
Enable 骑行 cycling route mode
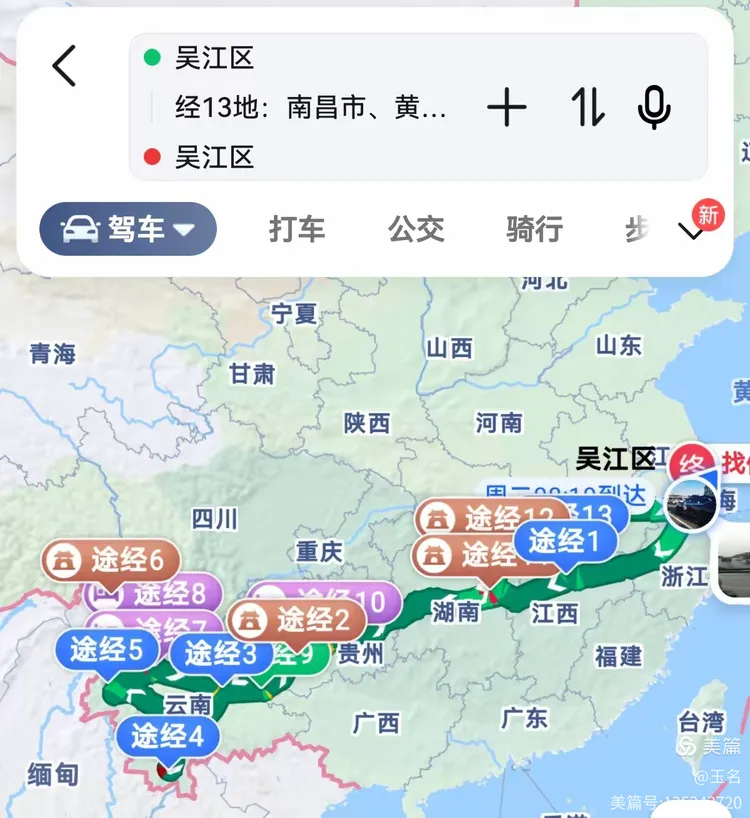[x=532, y=230]
